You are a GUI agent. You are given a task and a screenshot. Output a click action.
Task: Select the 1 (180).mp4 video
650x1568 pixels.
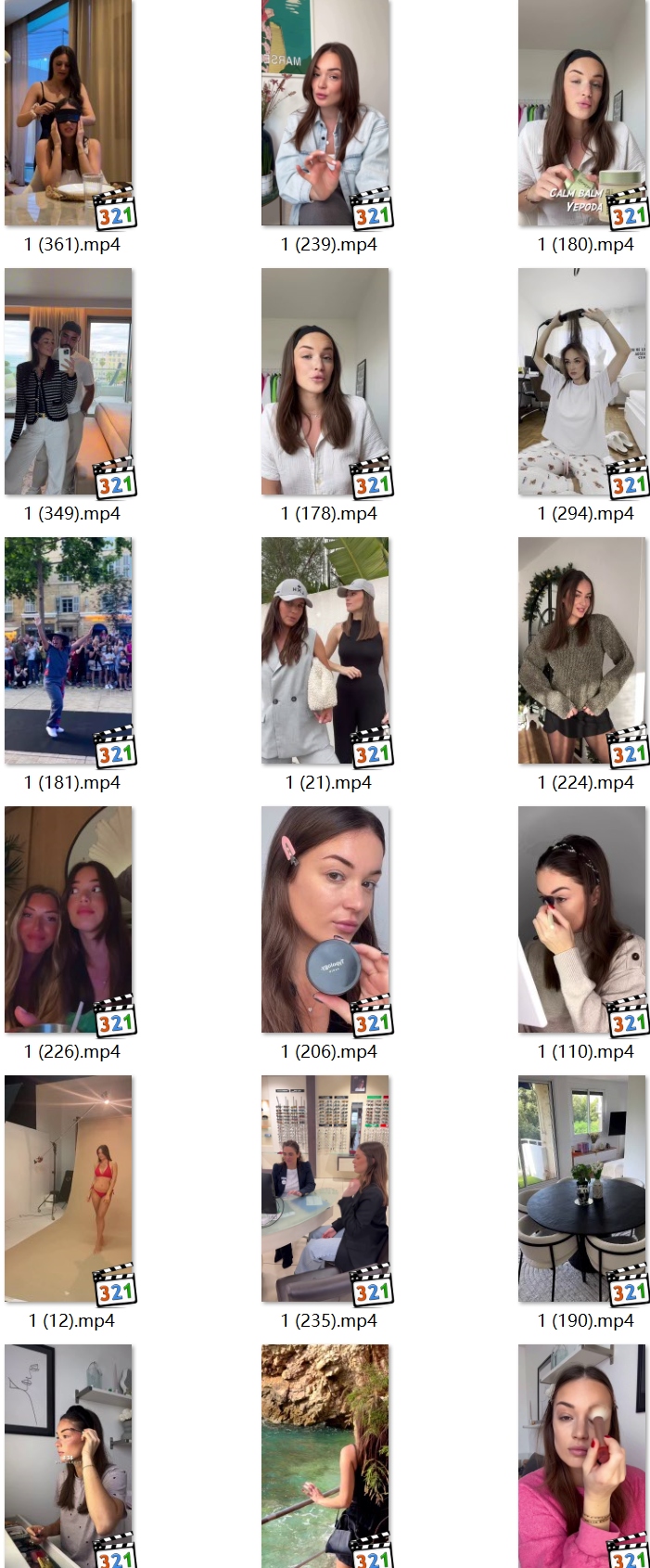coord(582,113)
